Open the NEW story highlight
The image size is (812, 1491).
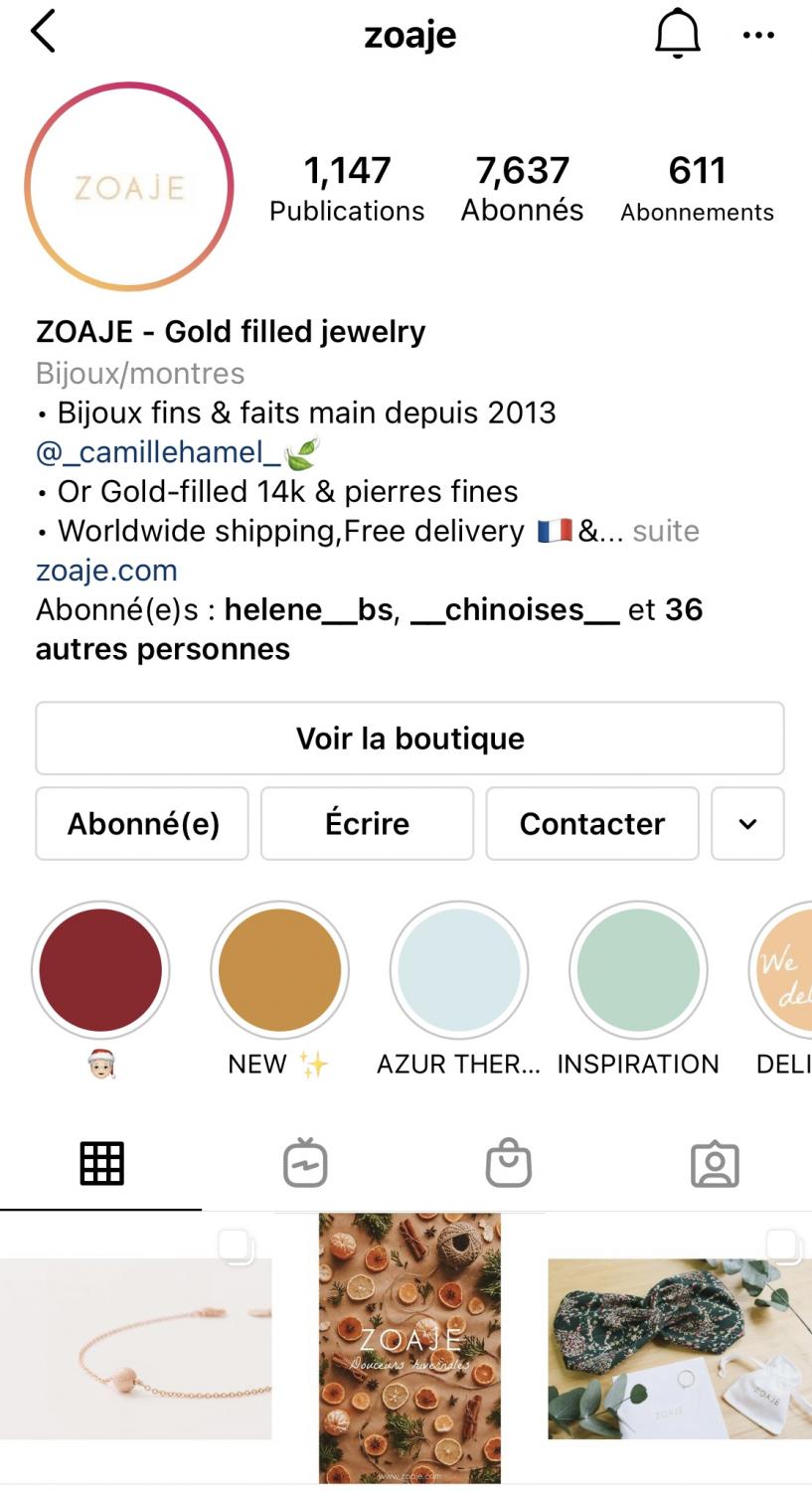pyautogui.click(x=279, y=970)
